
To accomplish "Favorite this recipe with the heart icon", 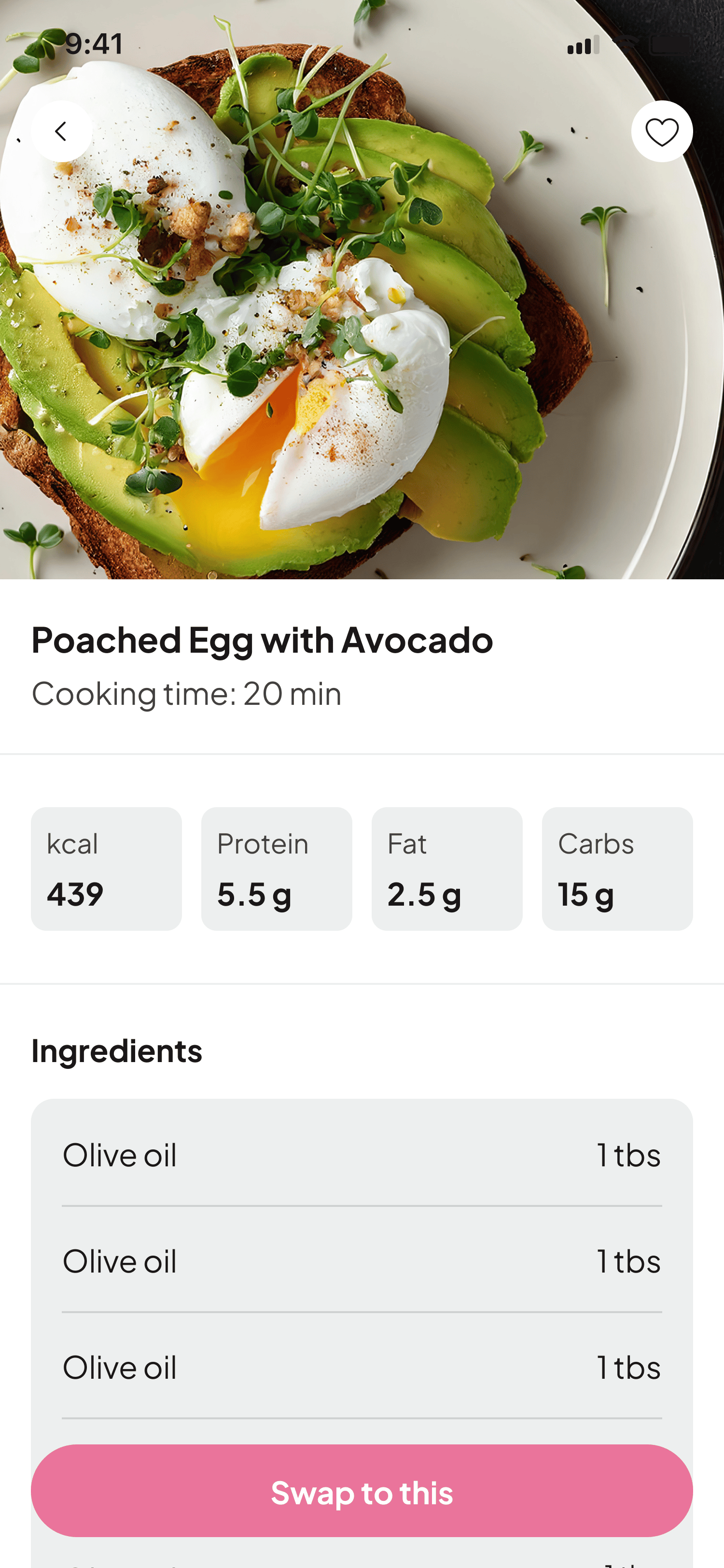I will (661, 130).
